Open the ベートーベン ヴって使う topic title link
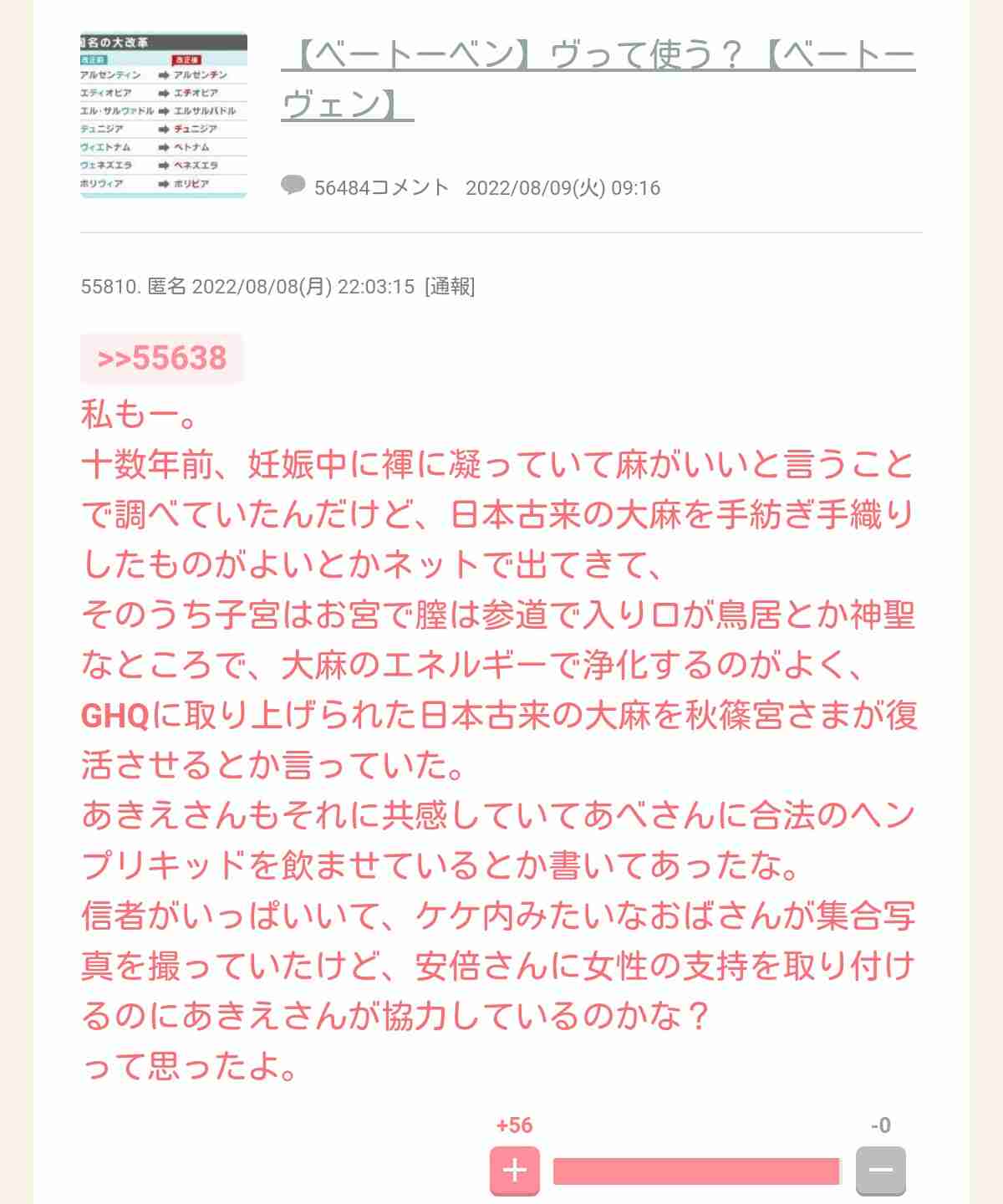Screen dimensions: 1003x1204 coord(598,79)
